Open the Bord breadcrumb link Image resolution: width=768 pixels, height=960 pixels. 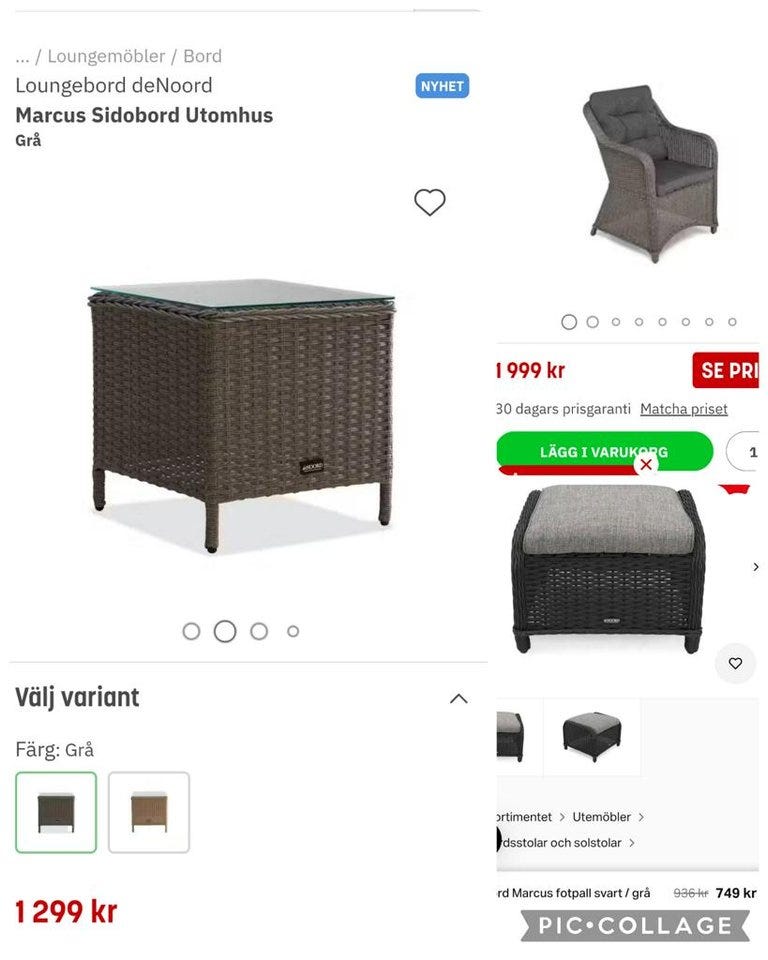[x=205, y=56]
